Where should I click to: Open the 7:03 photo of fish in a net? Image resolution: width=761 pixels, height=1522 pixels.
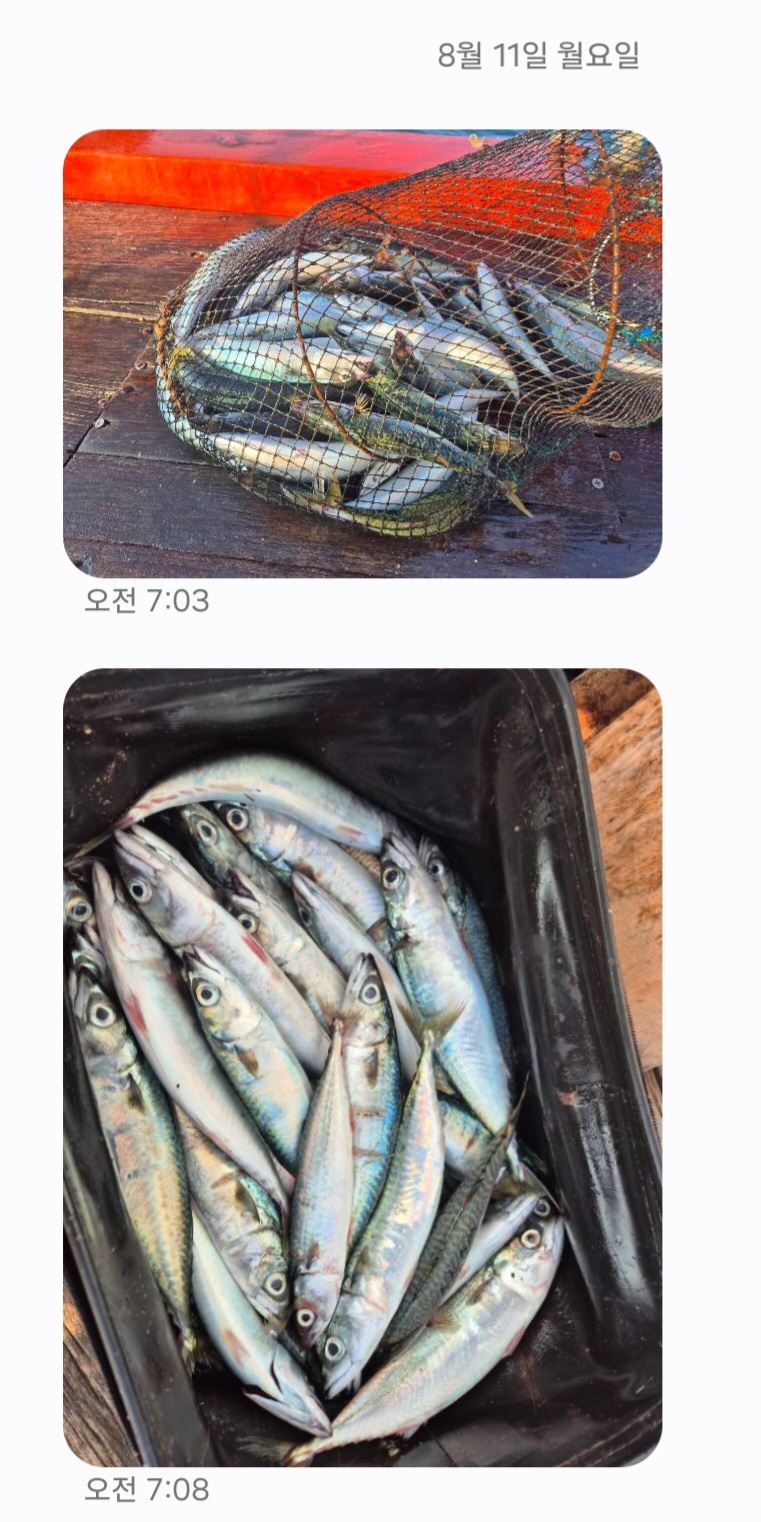tap(362, 353)
